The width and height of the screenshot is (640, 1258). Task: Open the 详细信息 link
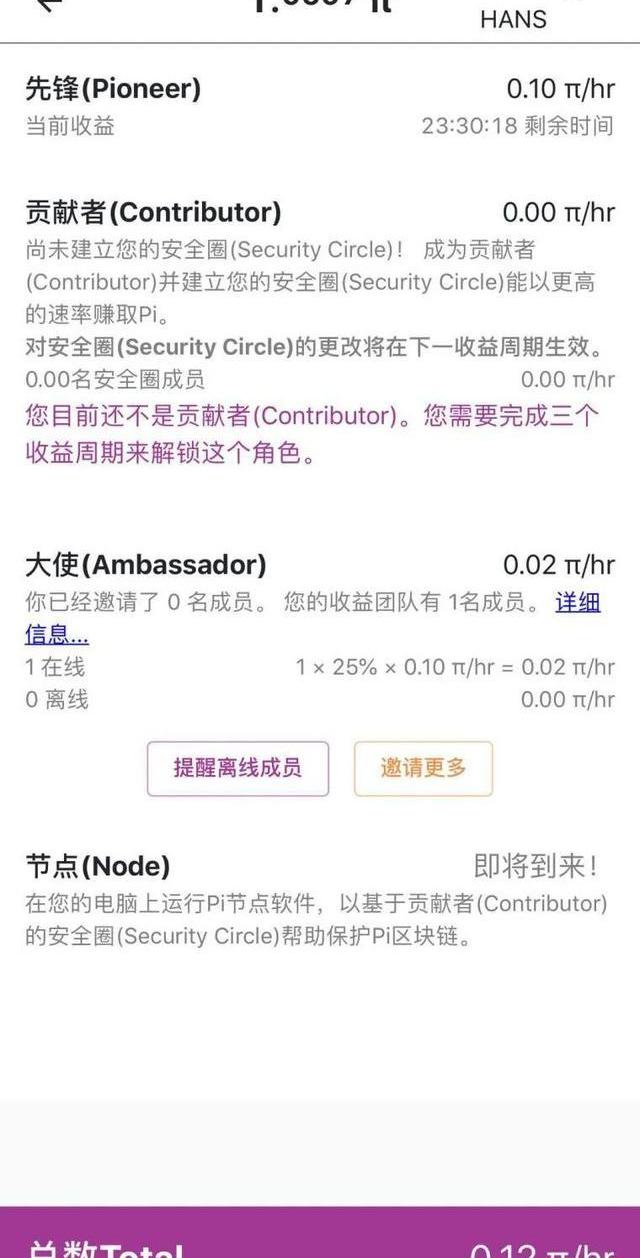pyautogui.click(x=577, y=603)
